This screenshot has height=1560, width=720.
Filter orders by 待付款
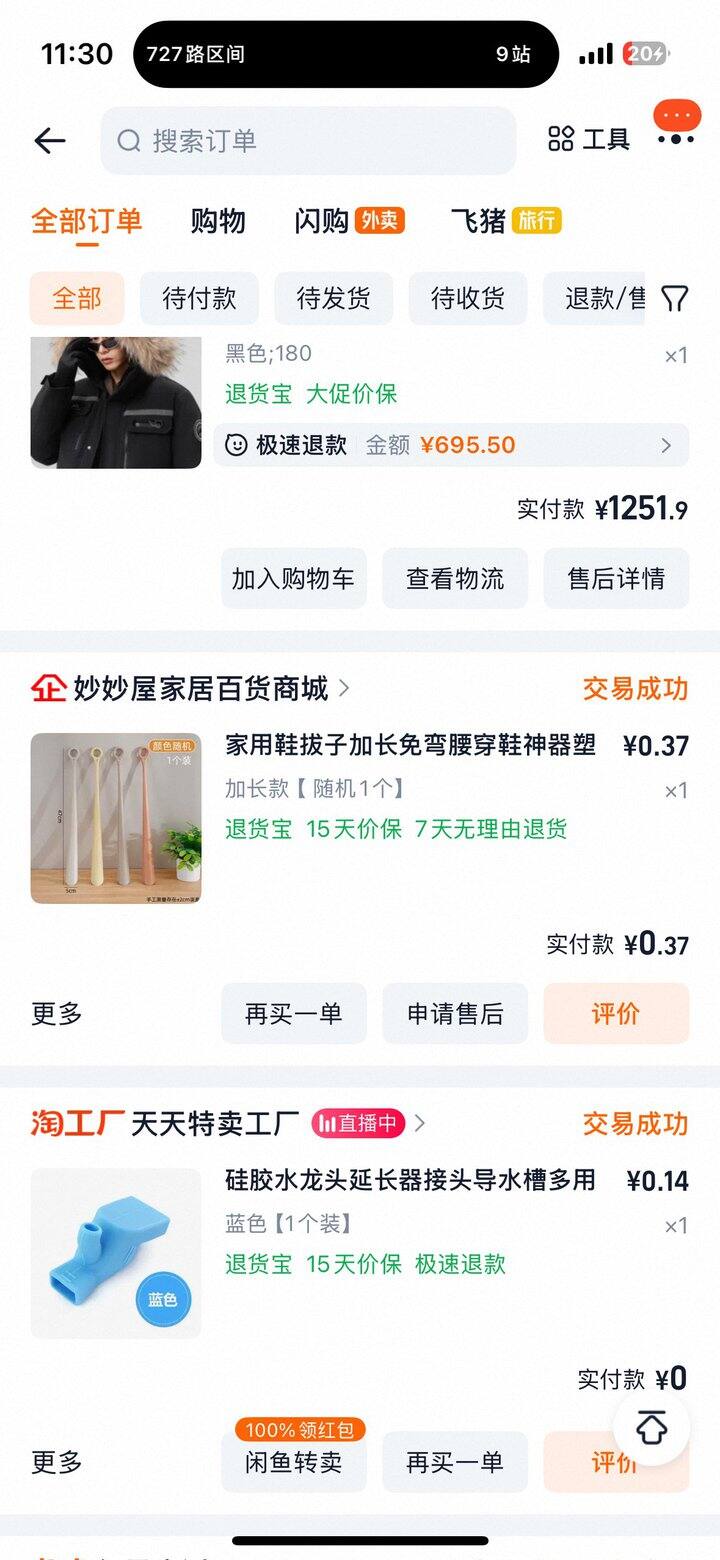[x=199, y=298]
